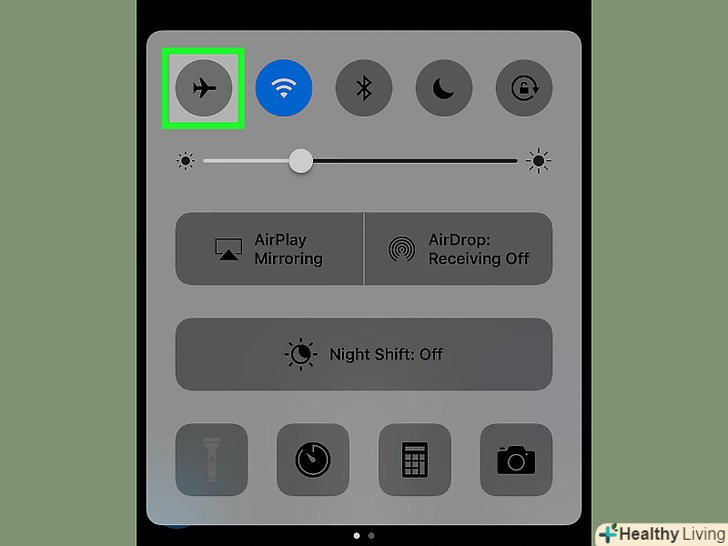This screenshot has width=728, height=546.
Task: Open the timer
Action: (313, 460)
